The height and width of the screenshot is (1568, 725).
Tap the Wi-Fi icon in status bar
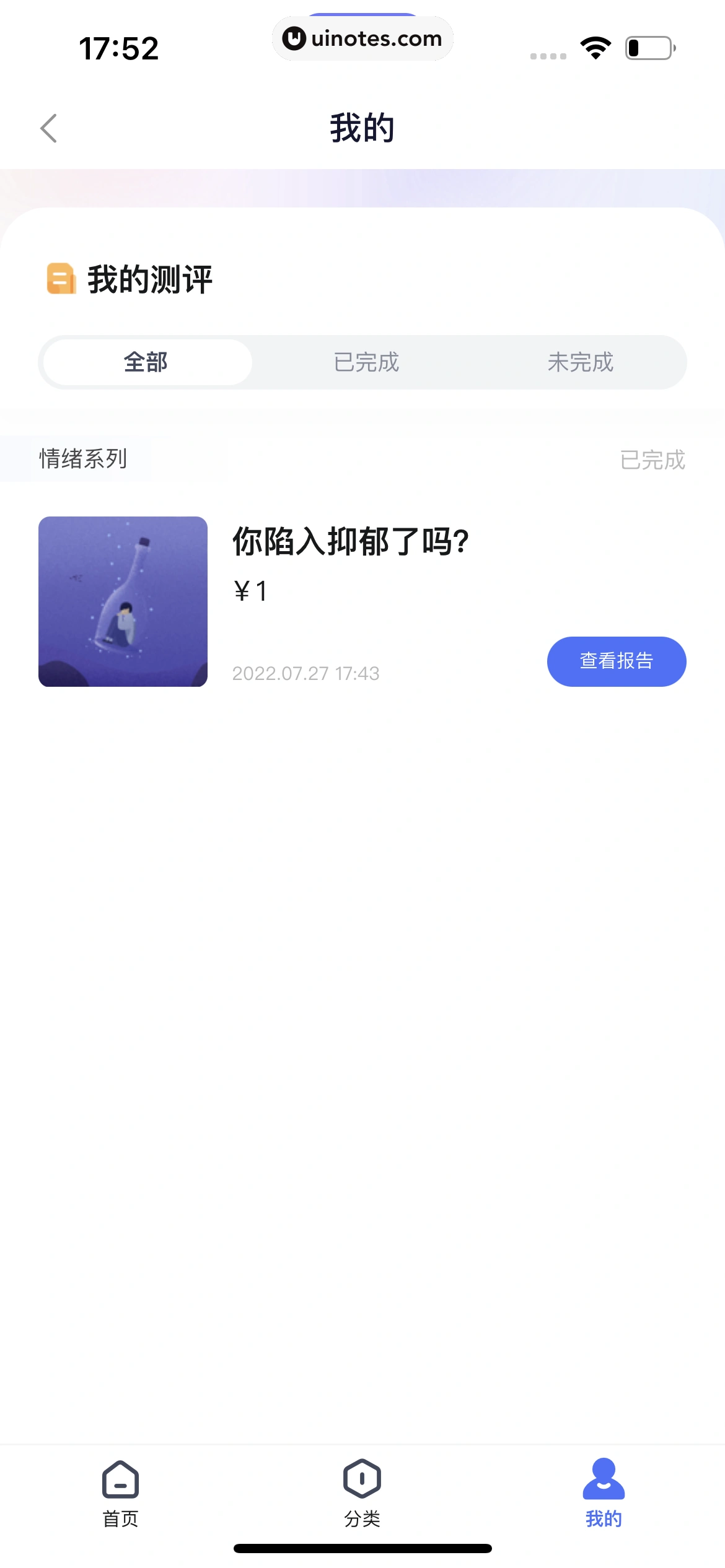pyautogui.click(x=594, y=47)
